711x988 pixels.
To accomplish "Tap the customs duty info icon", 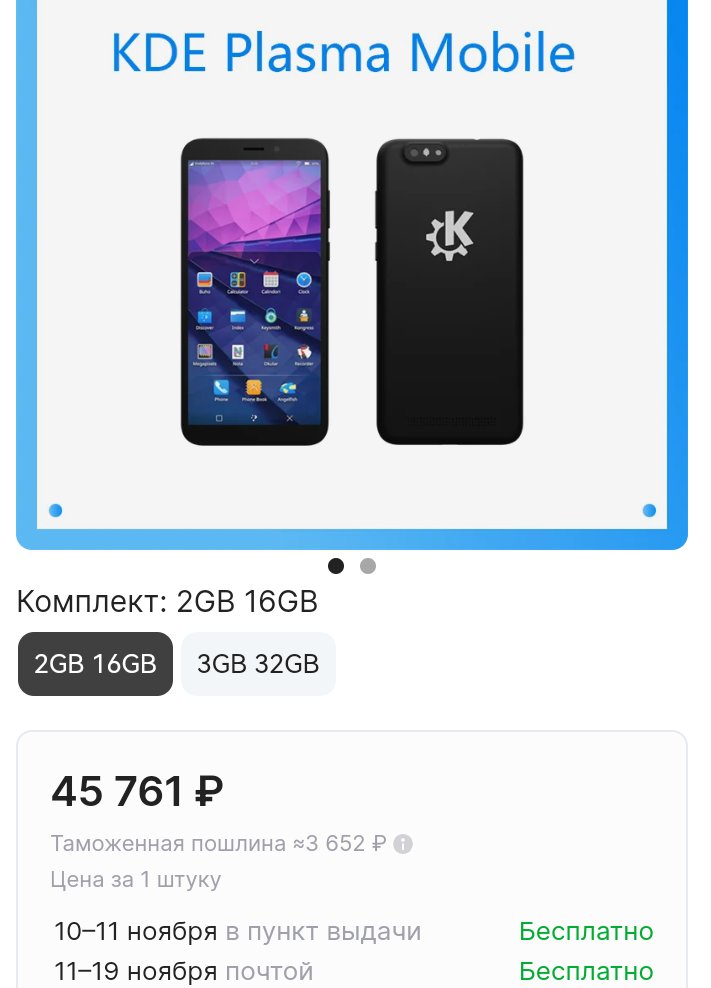I will click(x=403, y=844).
